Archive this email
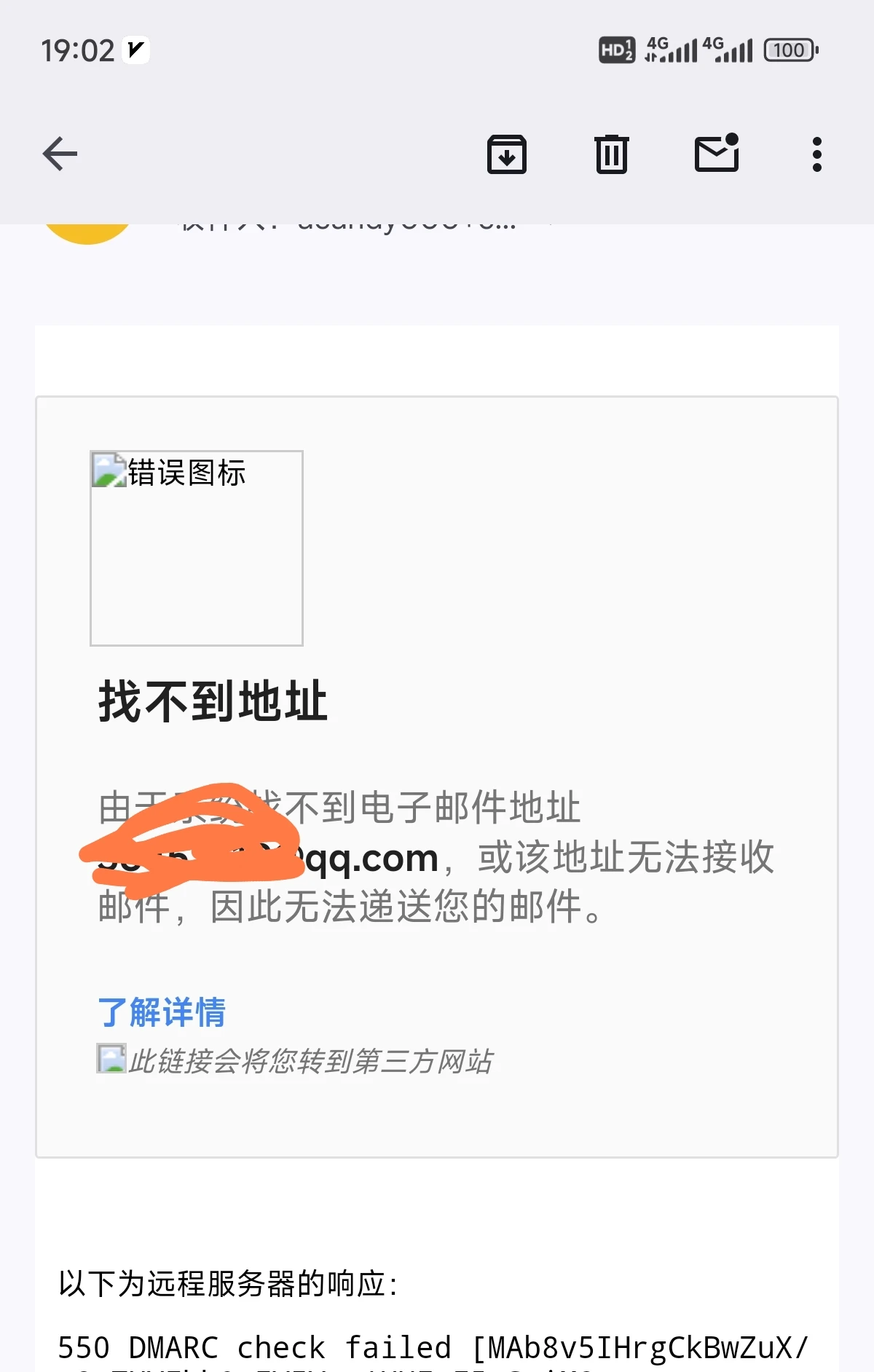 click(x=506, y=154)
